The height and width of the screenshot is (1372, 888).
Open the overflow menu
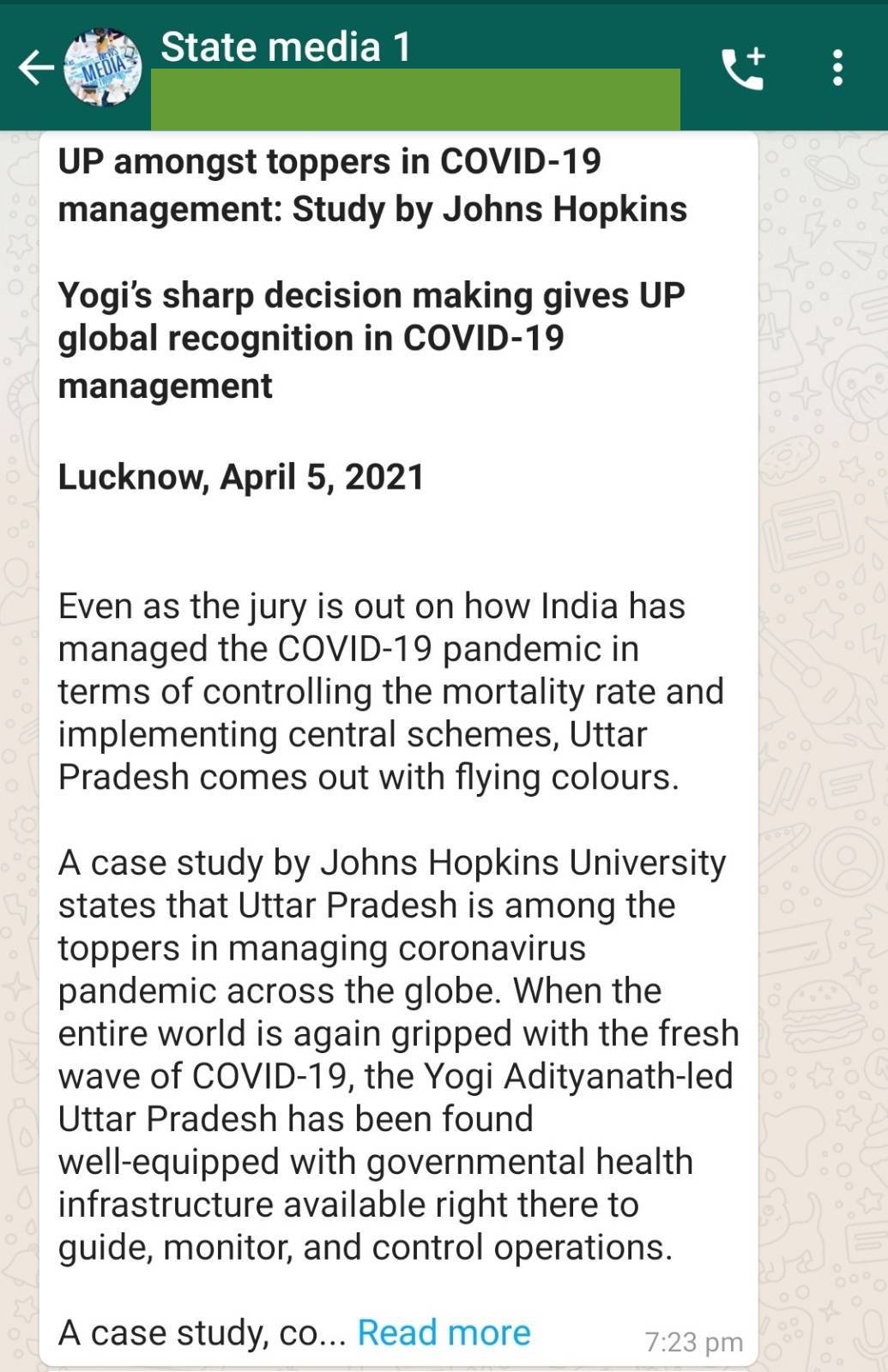coord(837,68)
